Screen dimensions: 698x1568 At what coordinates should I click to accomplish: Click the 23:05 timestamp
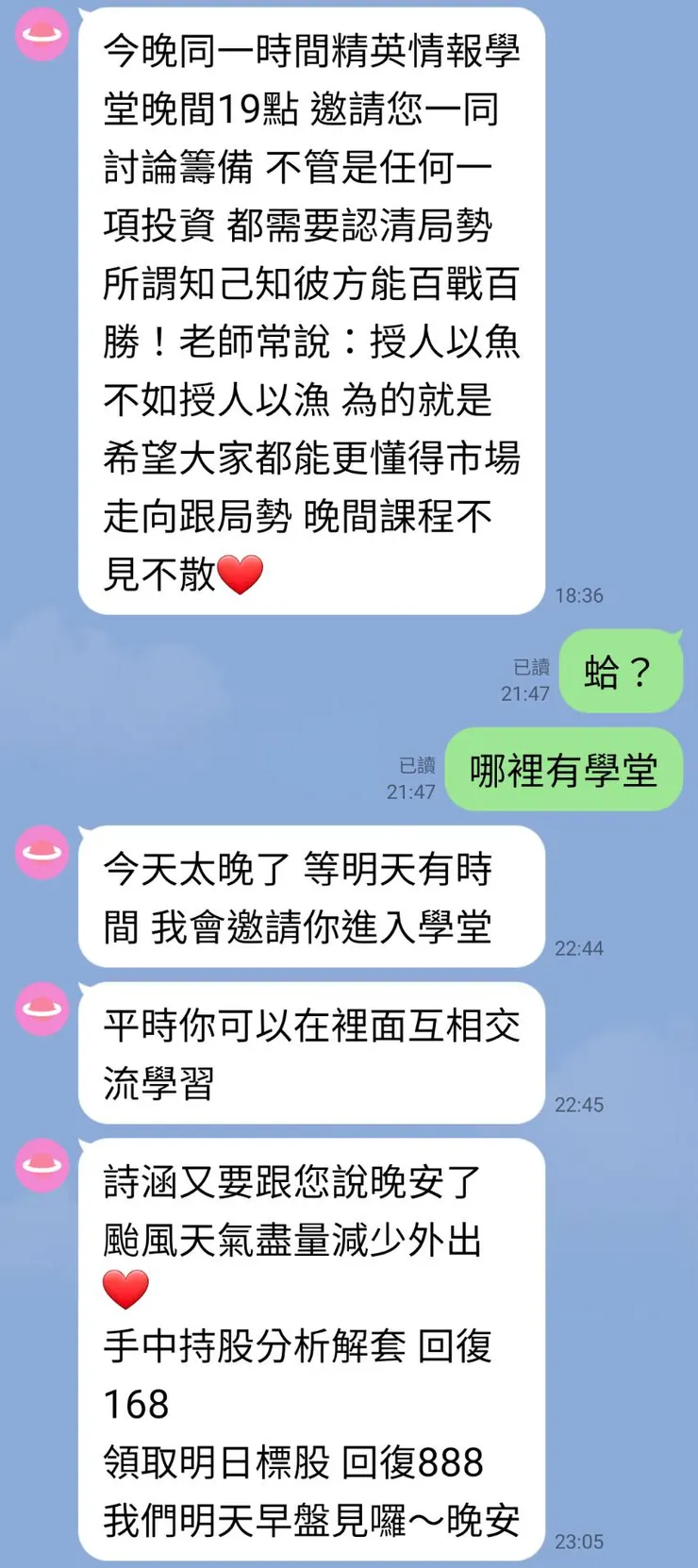point(579,1543)
